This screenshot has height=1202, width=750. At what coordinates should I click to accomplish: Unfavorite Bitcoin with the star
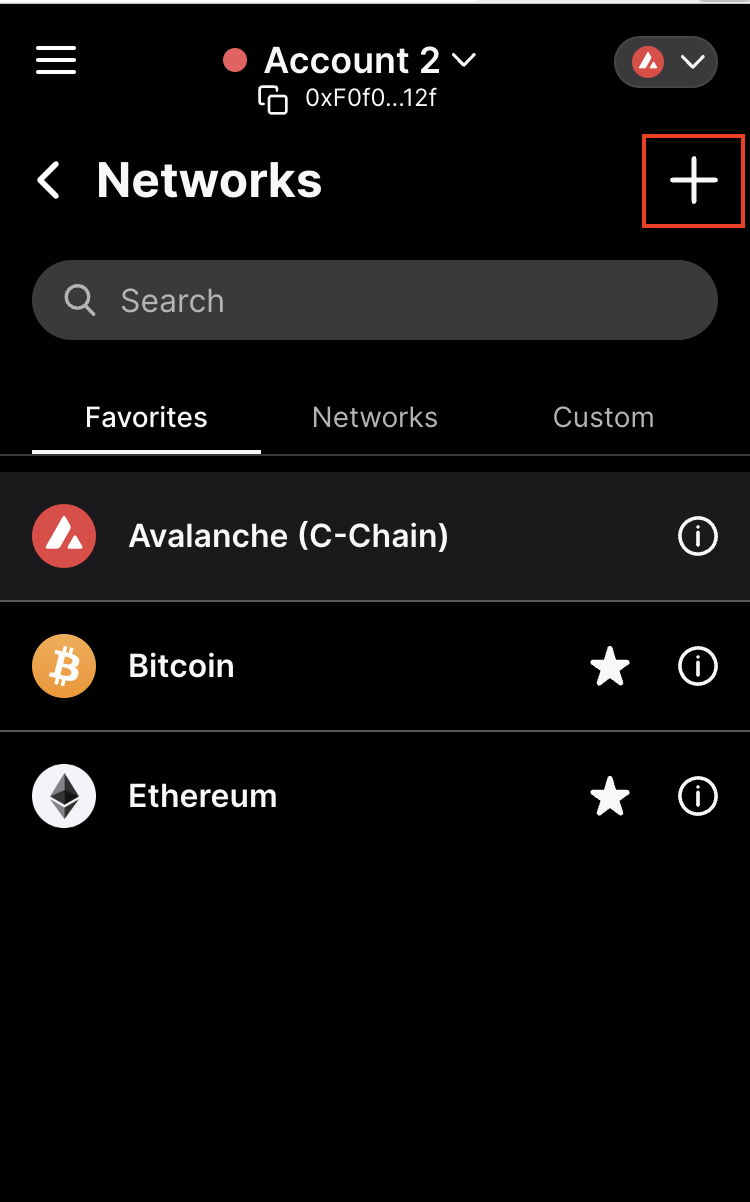pyautogui.click(x=610, y=666)
